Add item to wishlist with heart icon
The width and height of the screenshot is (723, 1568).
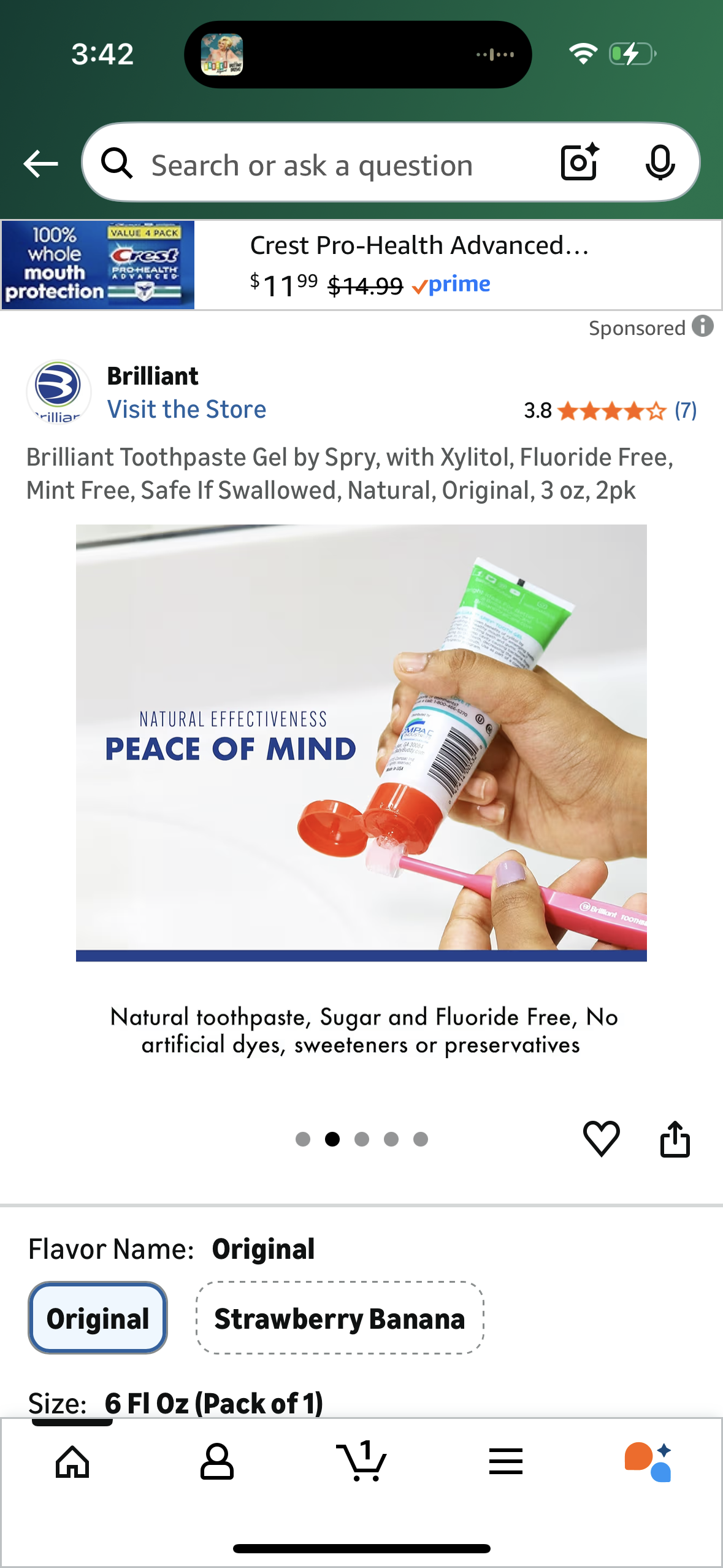(602, 1139)
